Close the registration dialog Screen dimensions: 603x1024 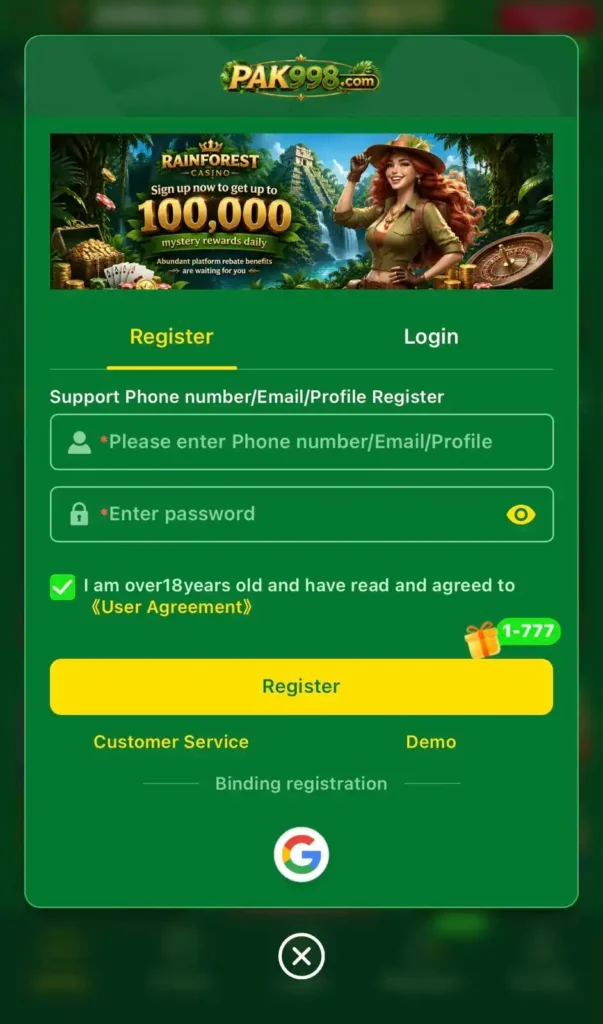[x=301, y=957]
